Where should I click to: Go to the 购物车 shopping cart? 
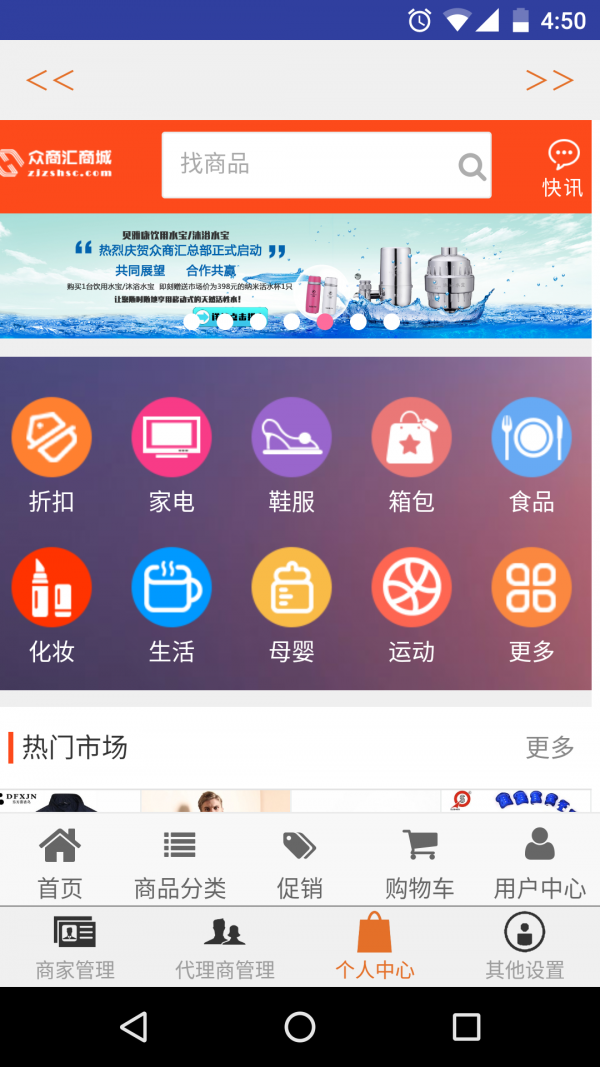pyautogui.click(x=420, y=863)
